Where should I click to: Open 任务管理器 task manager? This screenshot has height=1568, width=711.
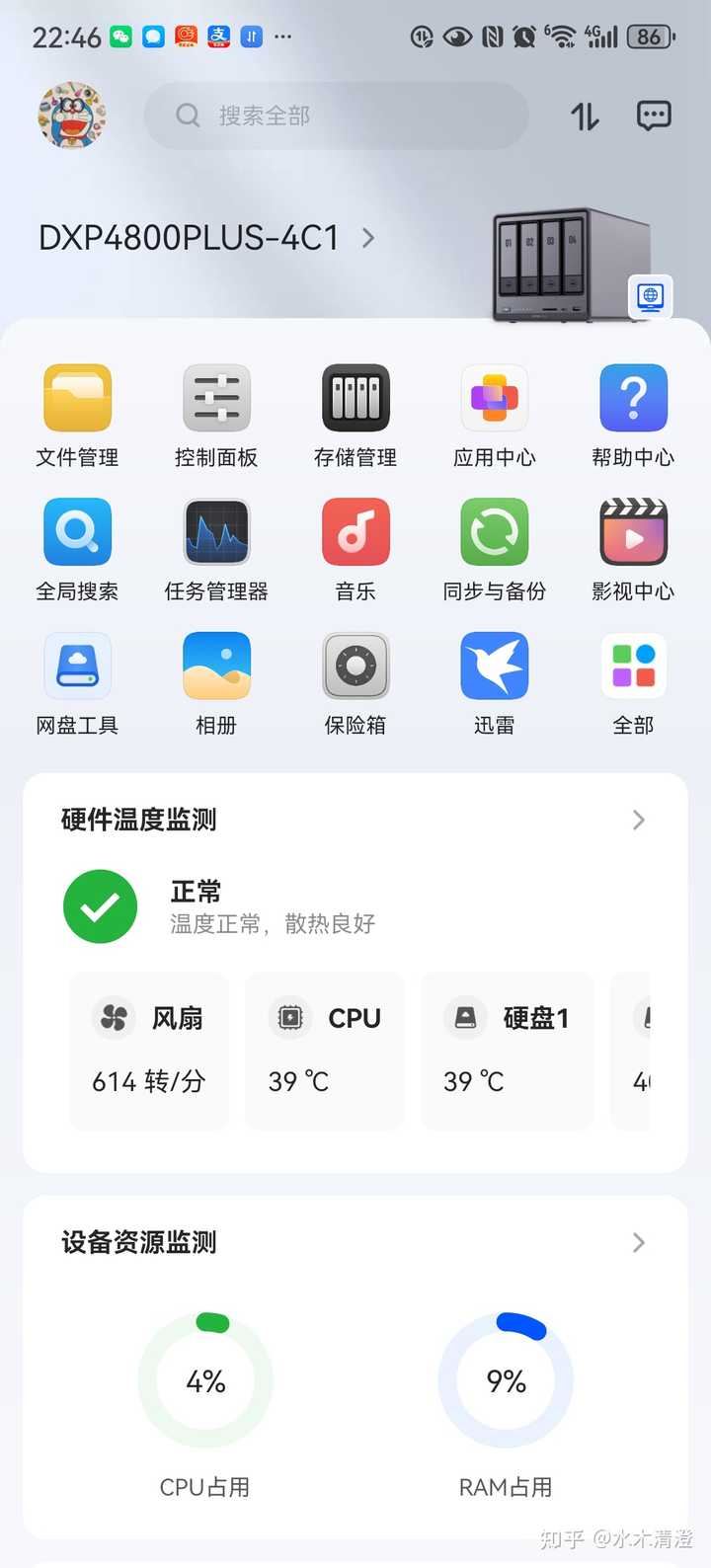216,532
